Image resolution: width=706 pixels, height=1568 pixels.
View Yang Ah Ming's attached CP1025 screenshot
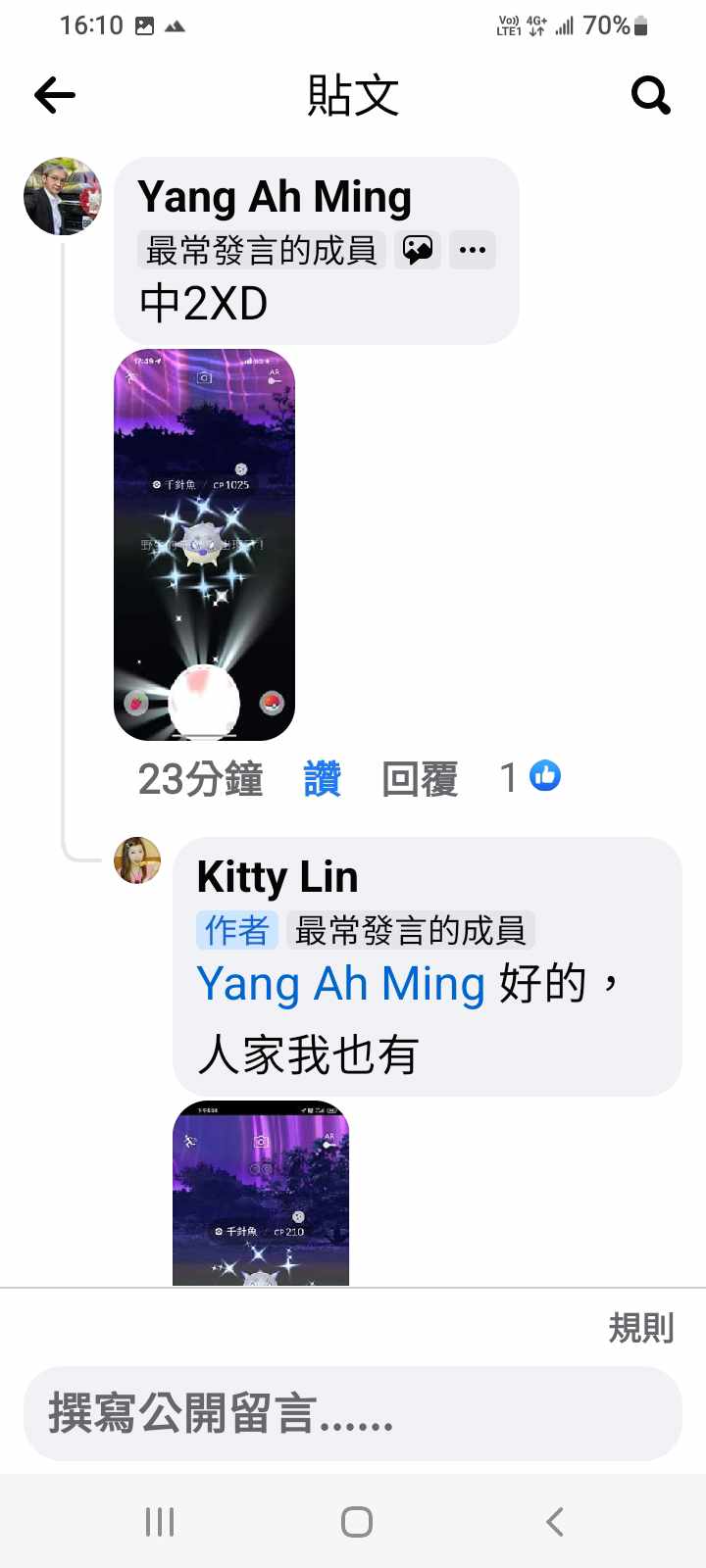click(x=205, y=544)
